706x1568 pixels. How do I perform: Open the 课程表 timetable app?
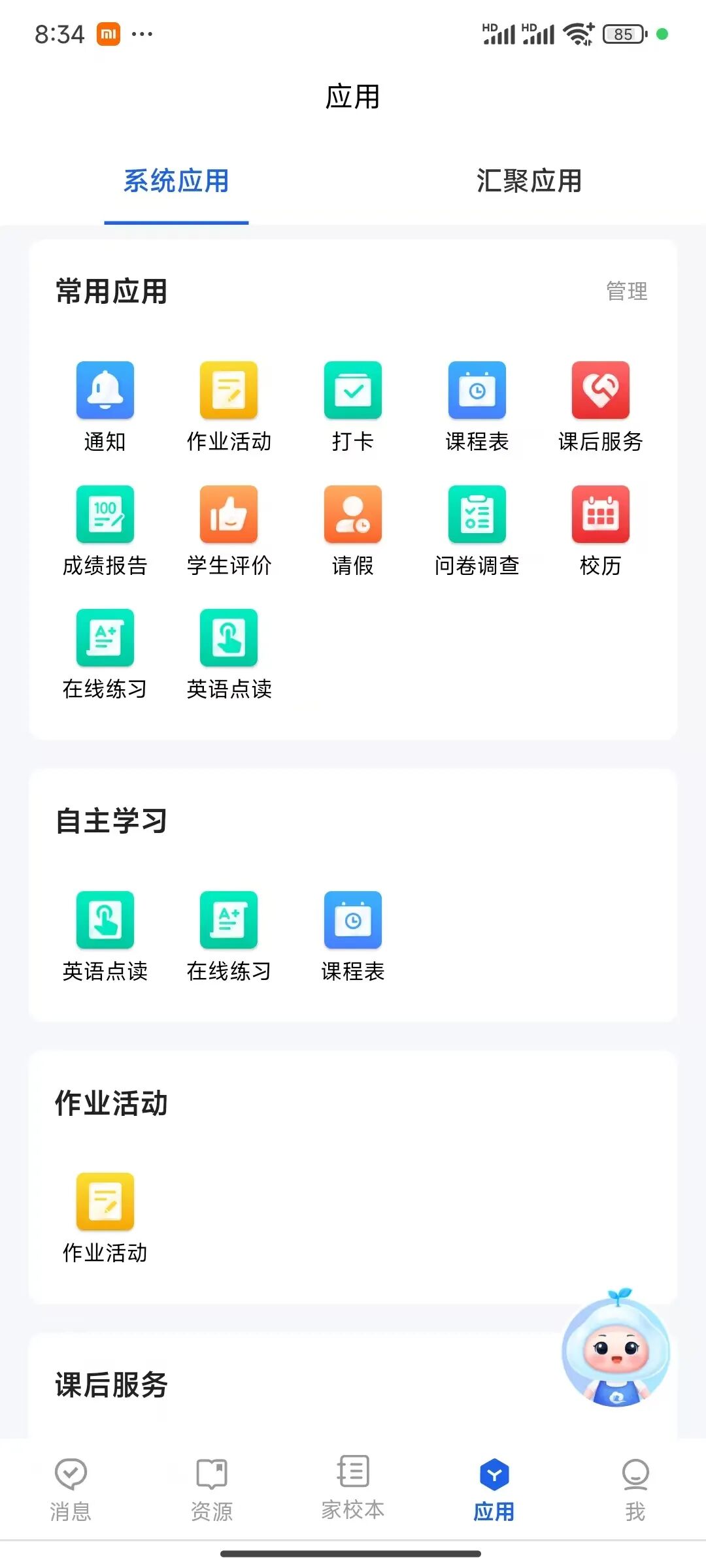[x=477, y=391]
